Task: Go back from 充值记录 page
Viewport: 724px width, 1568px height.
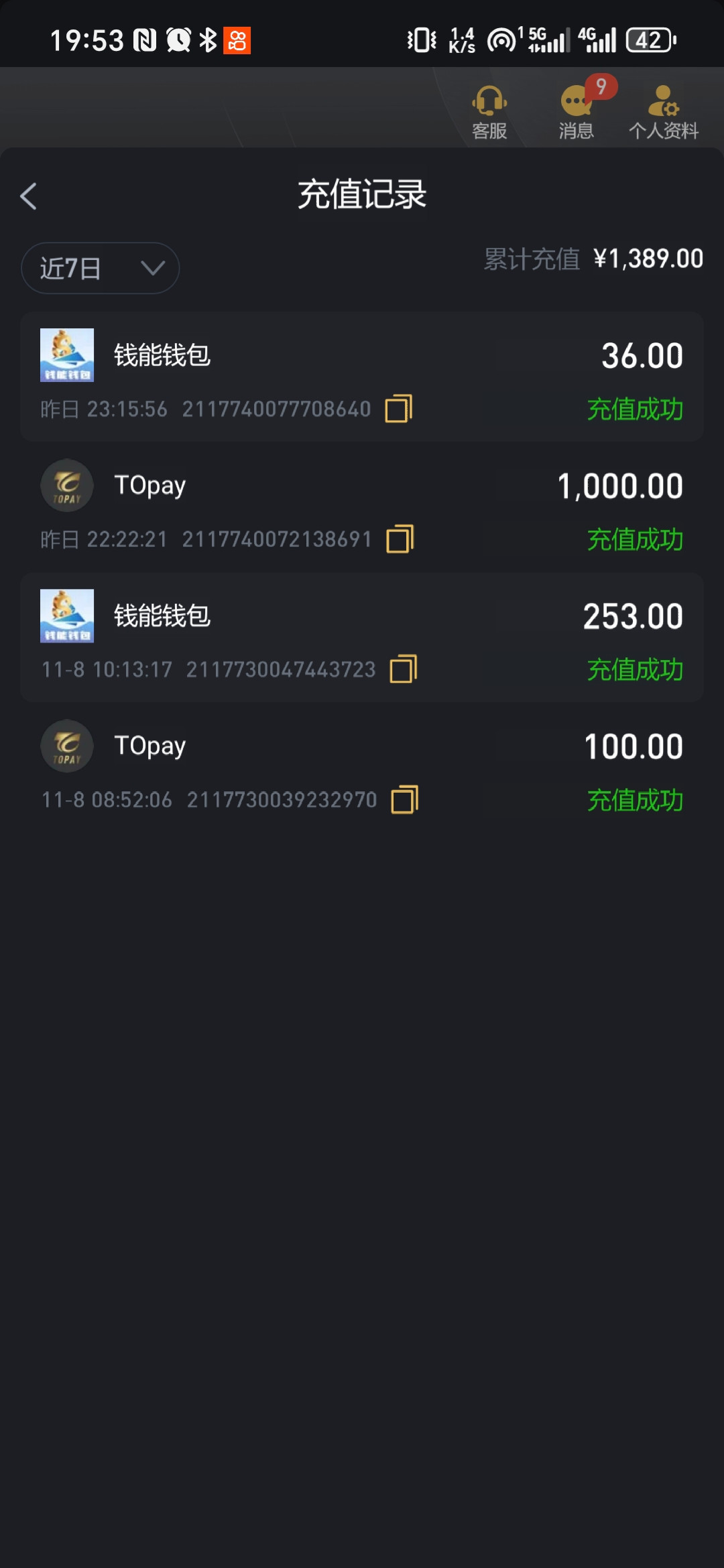Action: coord(28,196)
